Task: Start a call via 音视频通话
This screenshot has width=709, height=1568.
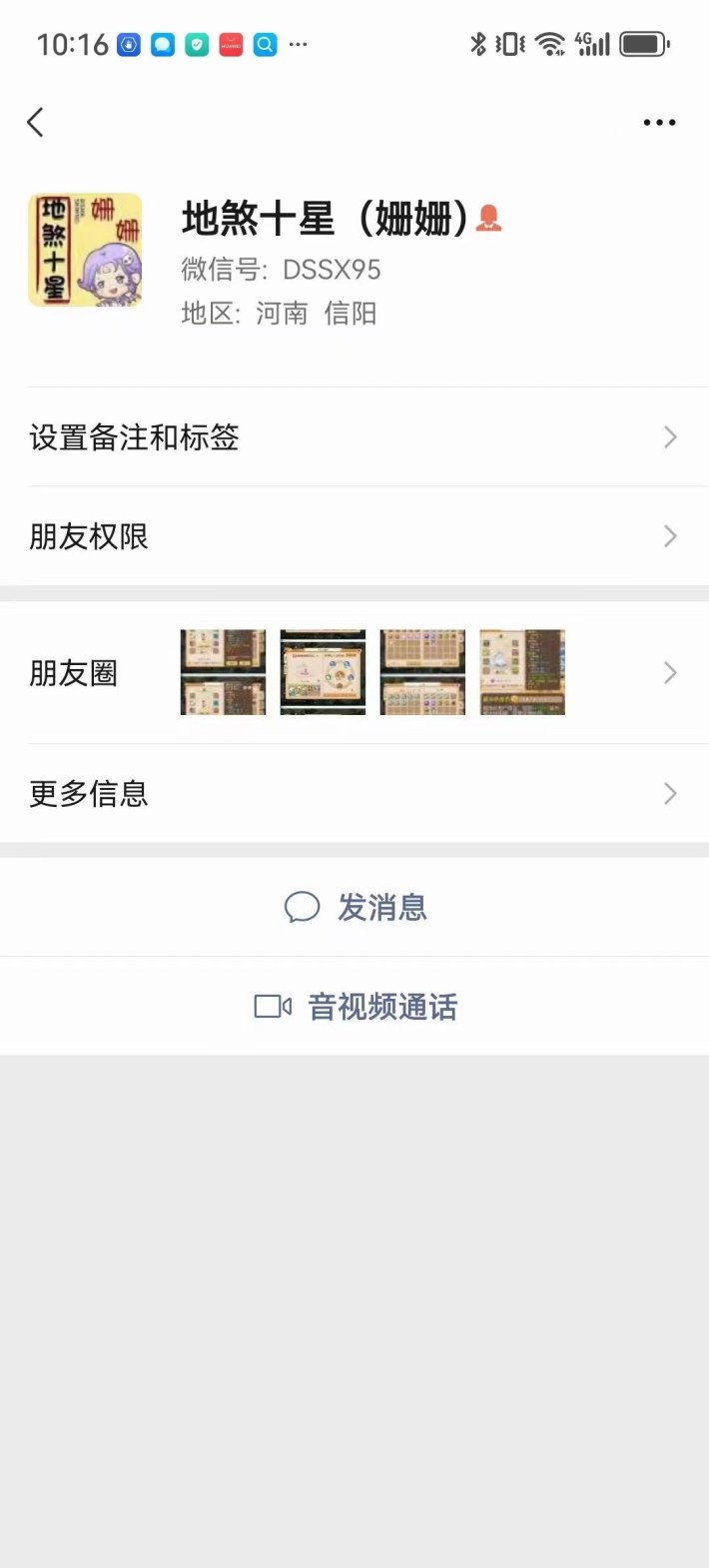Action: tap(355, 1007)
